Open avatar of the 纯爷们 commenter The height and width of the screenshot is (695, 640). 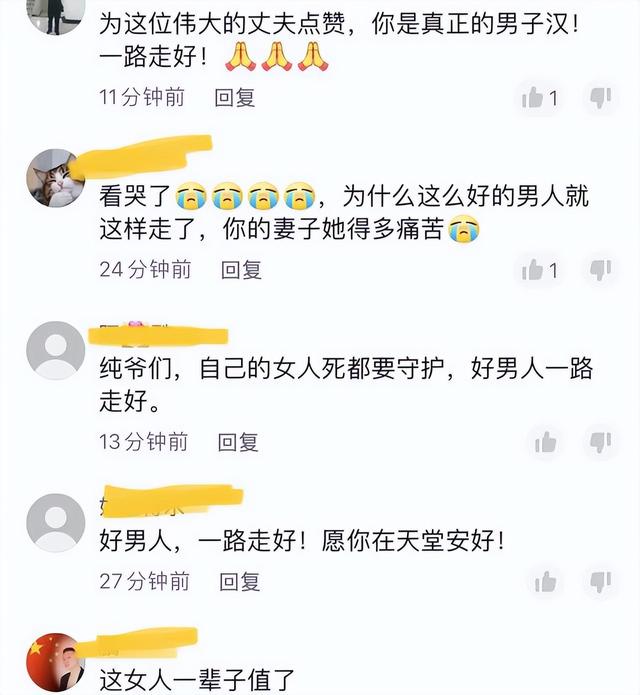click(55, 351)
